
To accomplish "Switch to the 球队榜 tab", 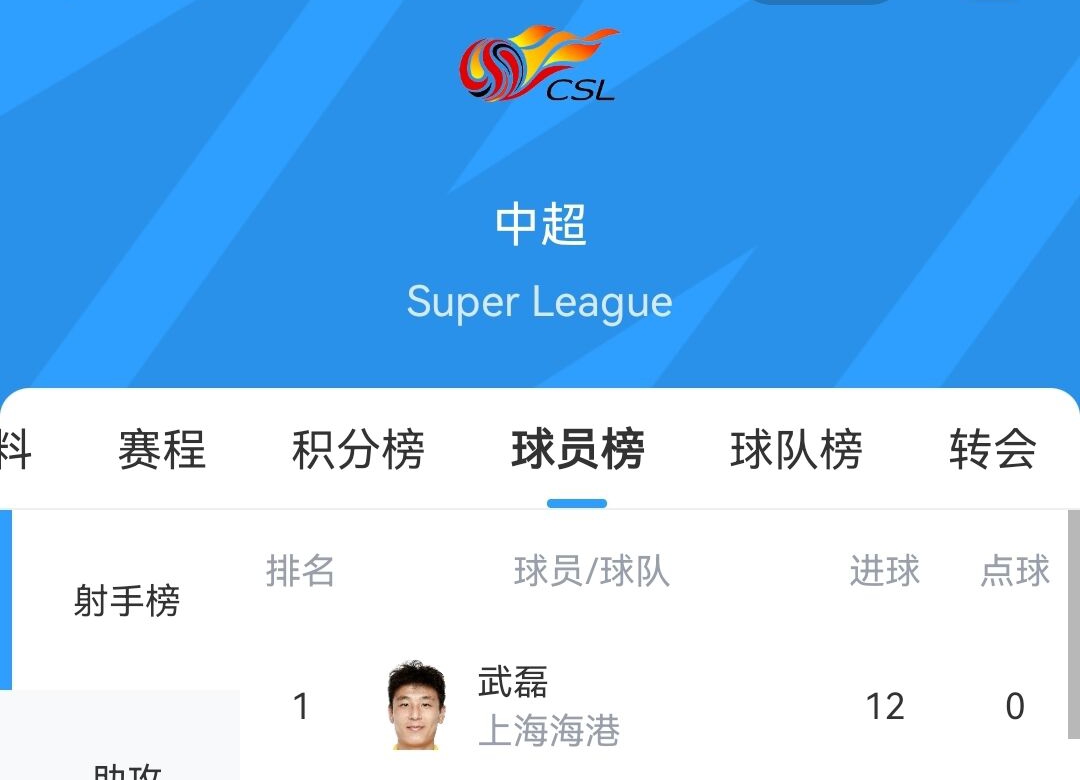I will (796, 450).
